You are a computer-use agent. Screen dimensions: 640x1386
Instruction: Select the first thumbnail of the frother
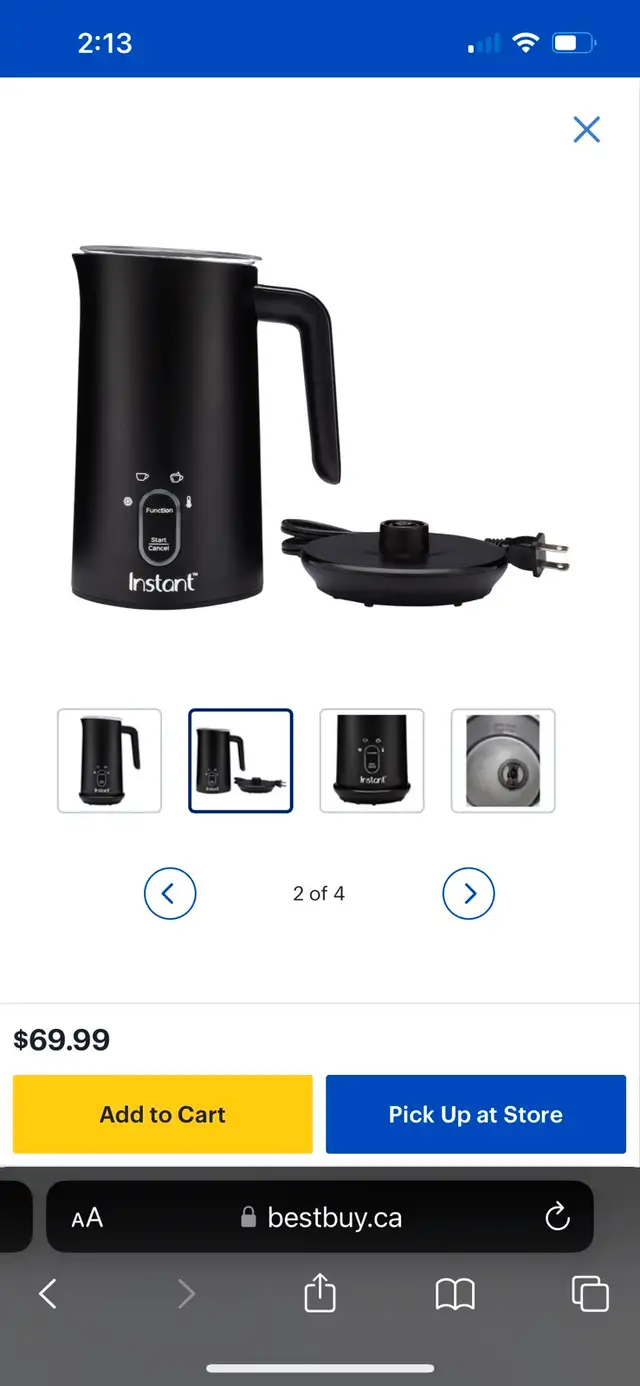click(x=109, y=760)
